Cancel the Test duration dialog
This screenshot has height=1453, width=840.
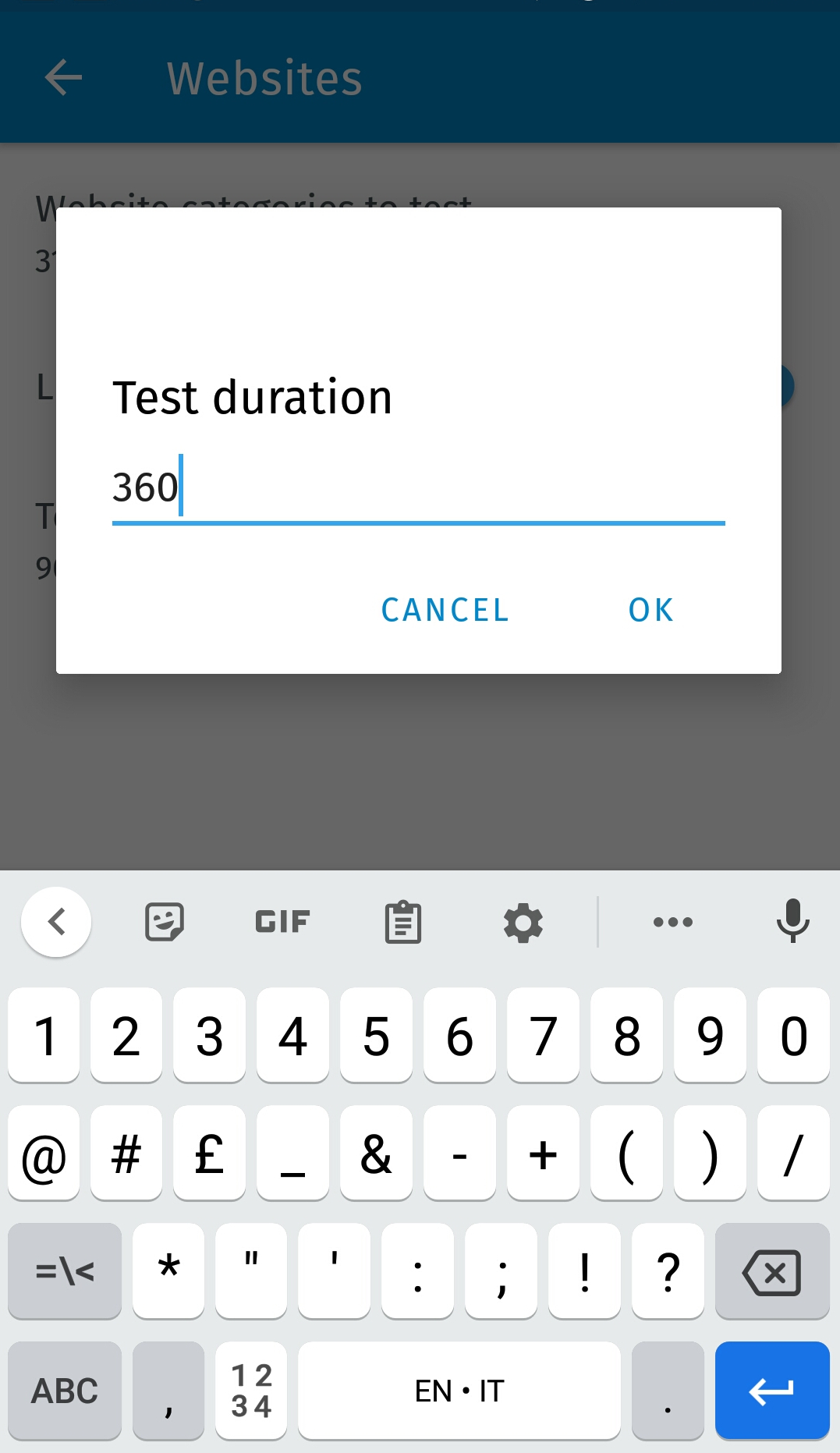[445, 610]
